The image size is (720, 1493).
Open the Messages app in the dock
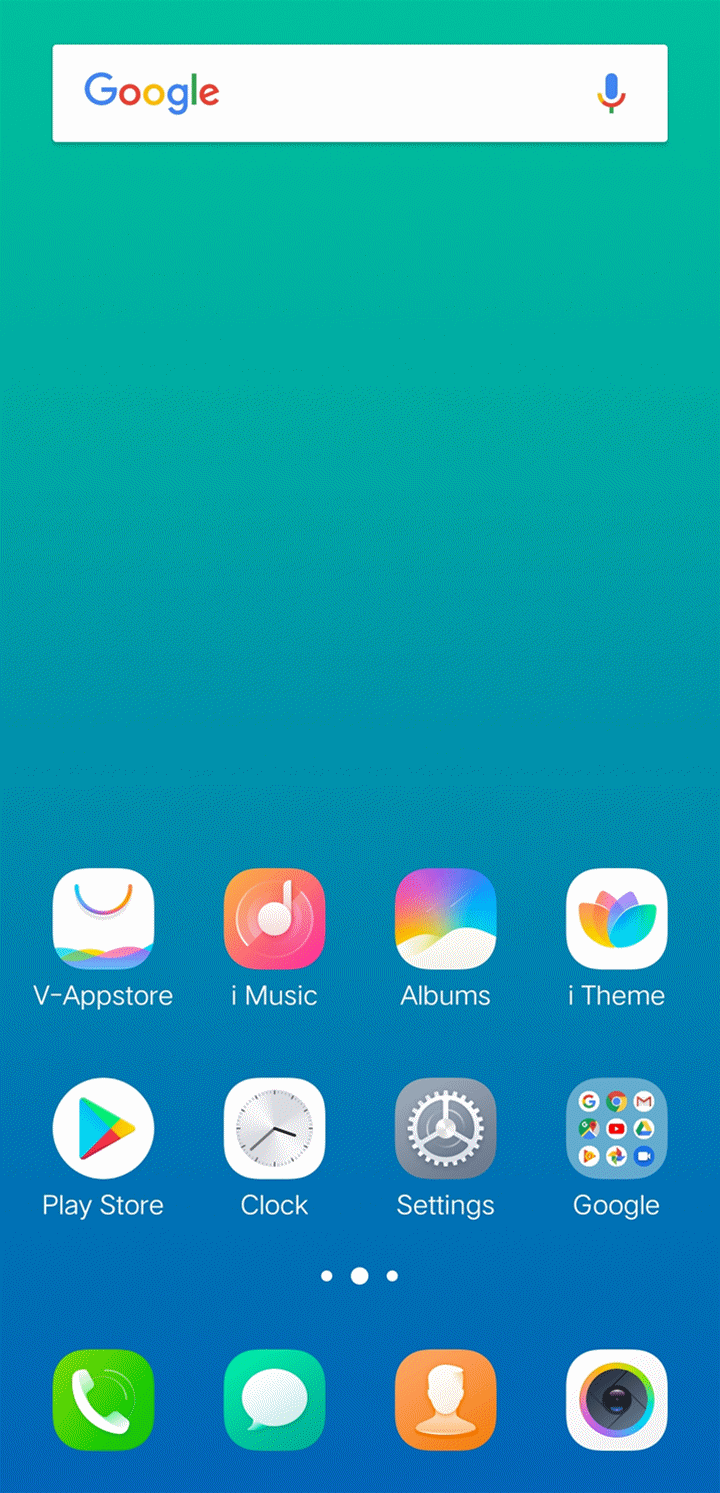[274, 1400]
